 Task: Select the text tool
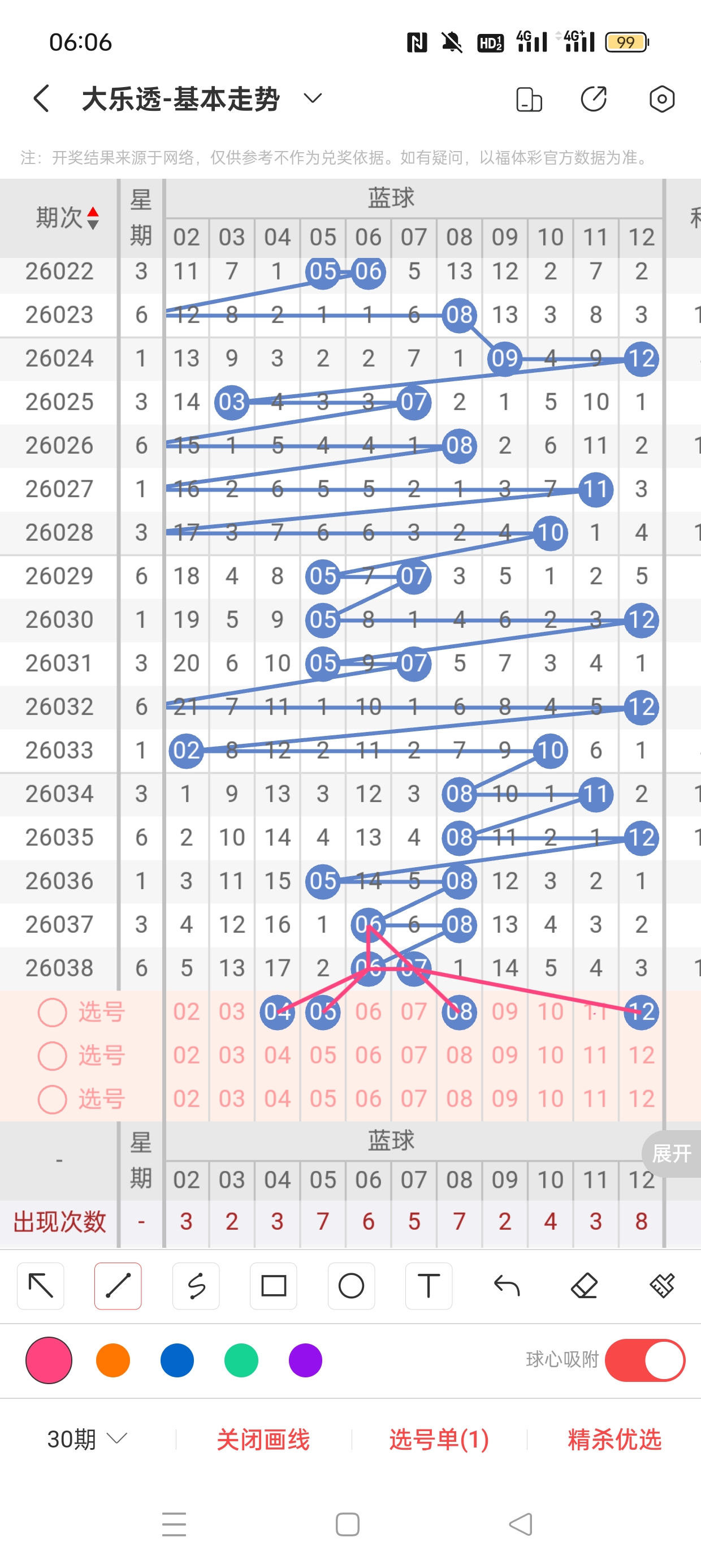pos(429,1286)
